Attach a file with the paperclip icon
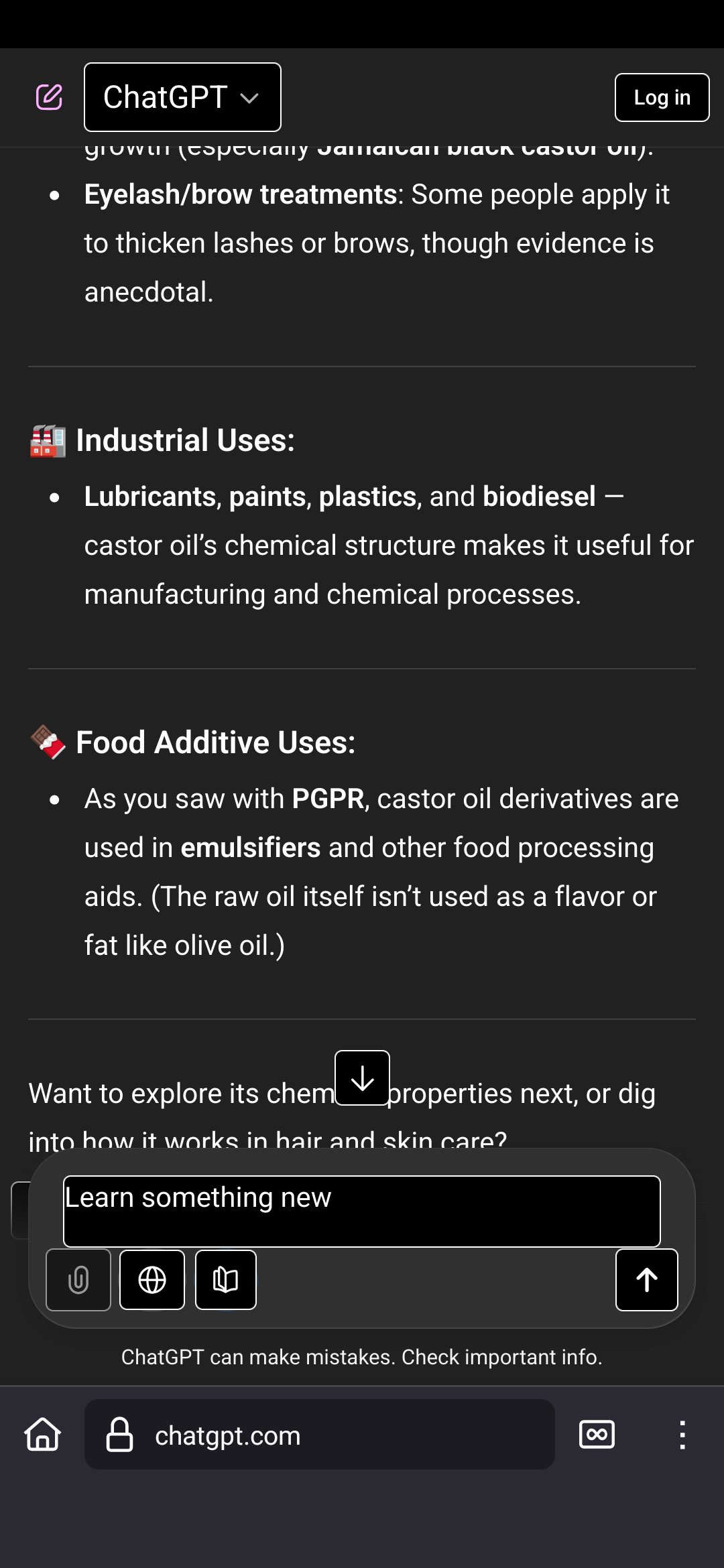The height and width of the screenshot is (1568, 724). [x=78, y=1280]
